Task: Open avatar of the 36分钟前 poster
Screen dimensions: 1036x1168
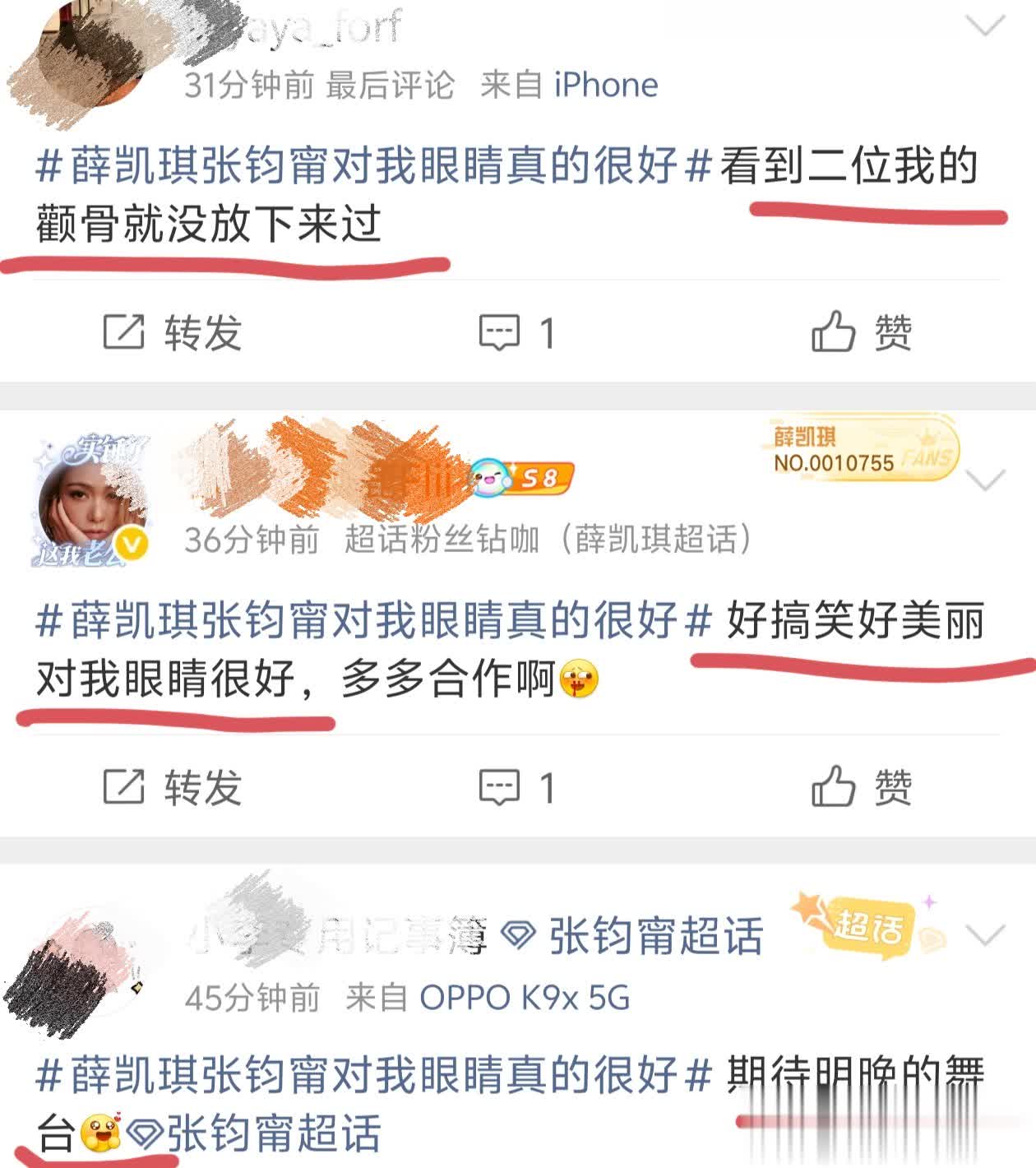Action: point(92,503)
